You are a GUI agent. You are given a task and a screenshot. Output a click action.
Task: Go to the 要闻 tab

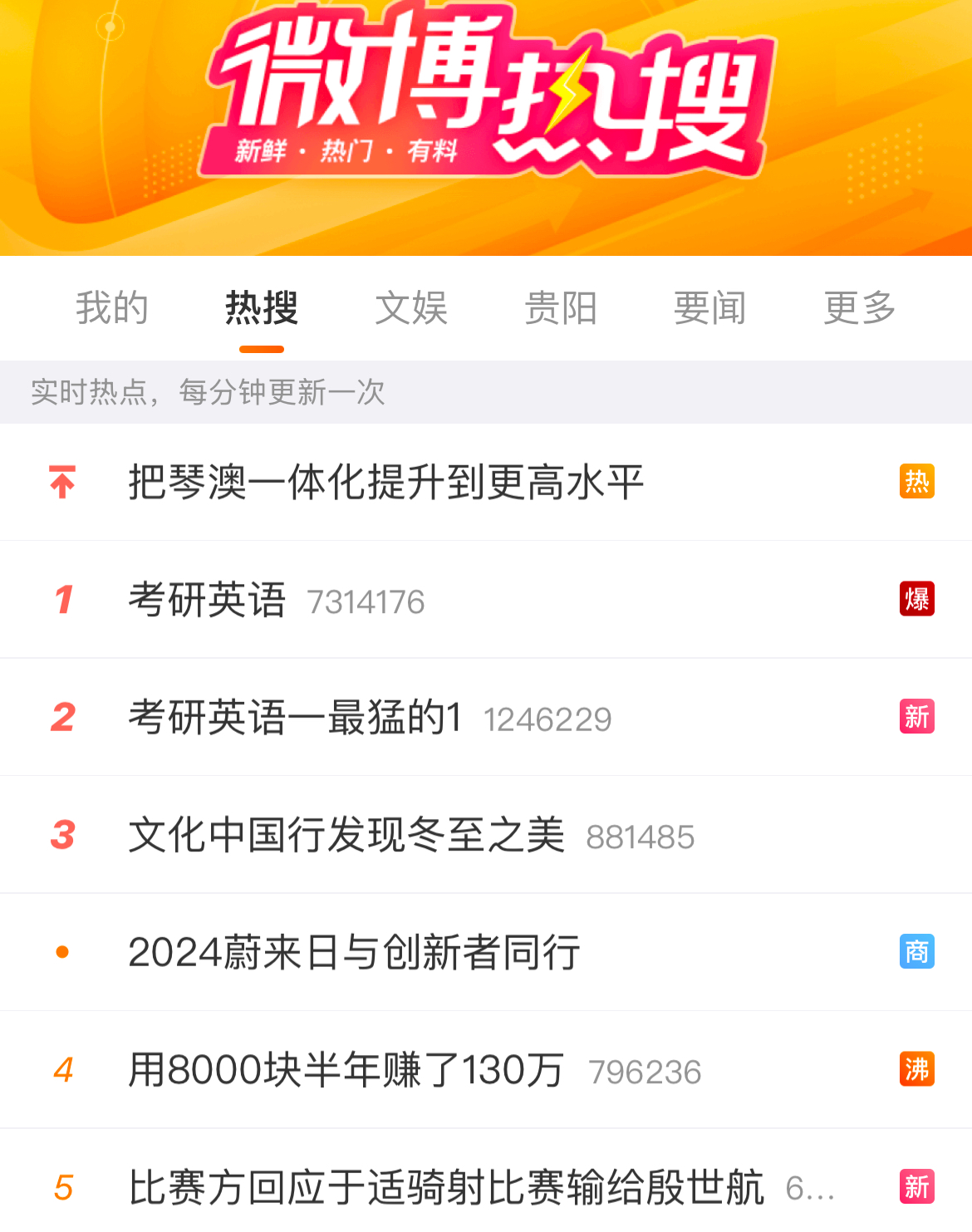click(x=709, y=308)
